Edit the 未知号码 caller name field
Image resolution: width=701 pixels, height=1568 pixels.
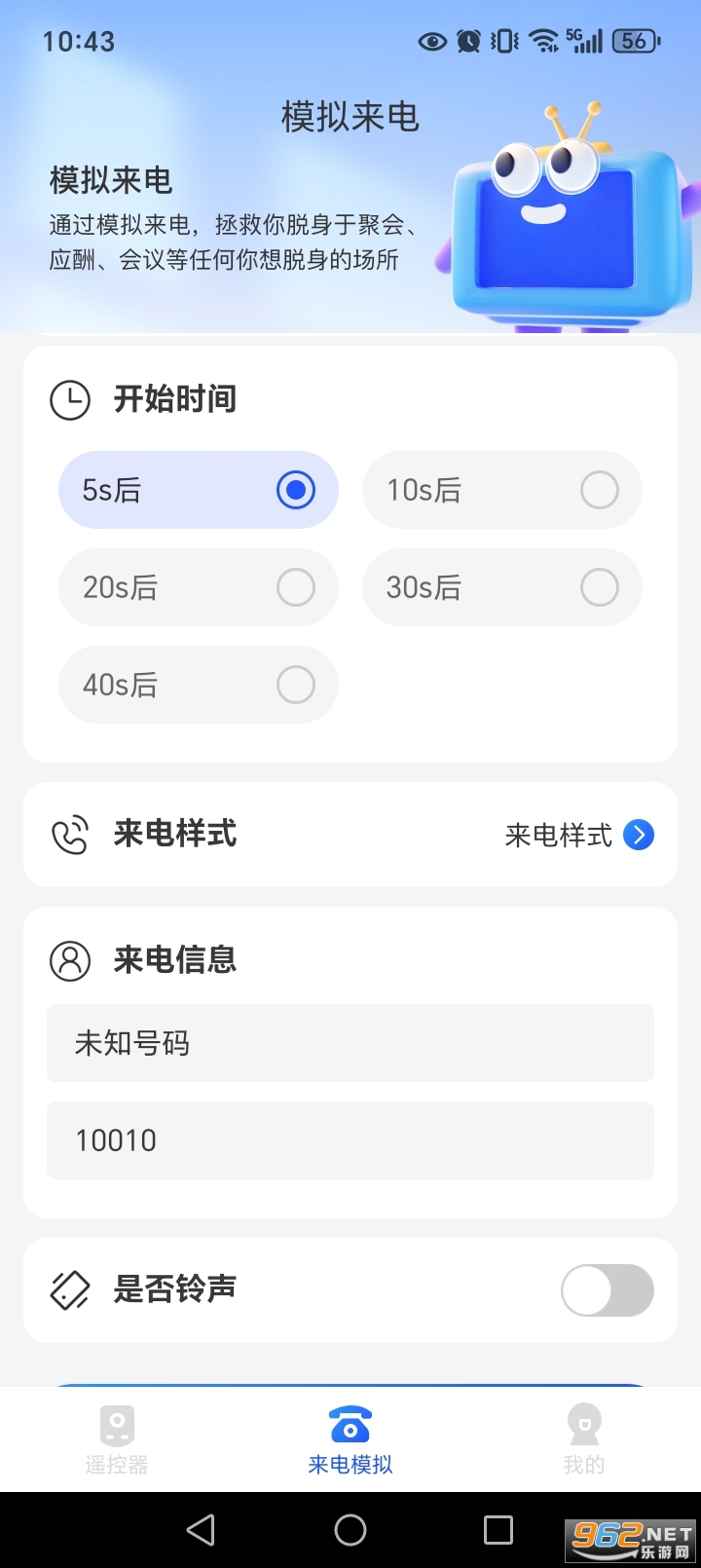(350, 1042)
